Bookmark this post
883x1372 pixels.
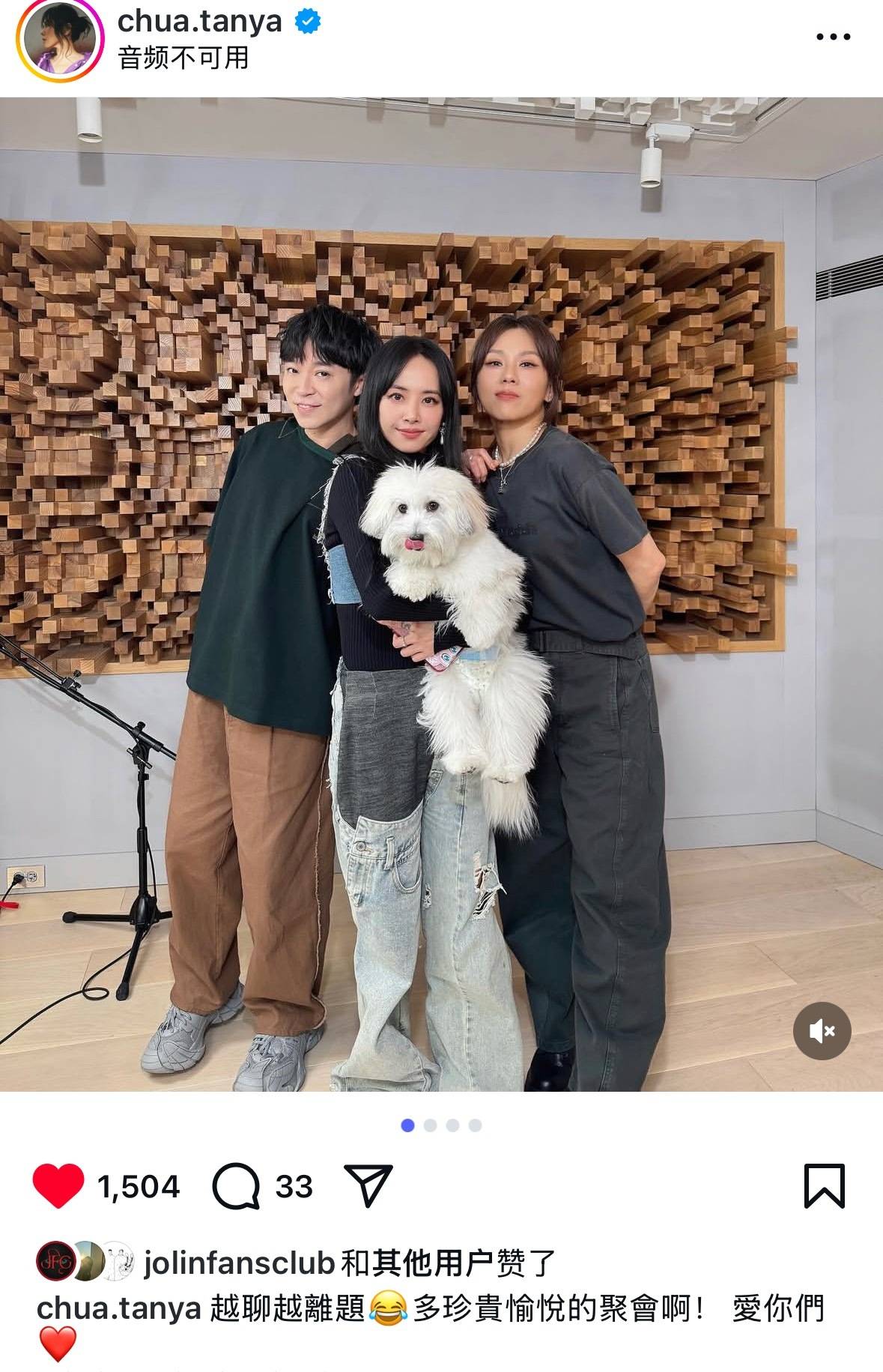(824, 1186)
